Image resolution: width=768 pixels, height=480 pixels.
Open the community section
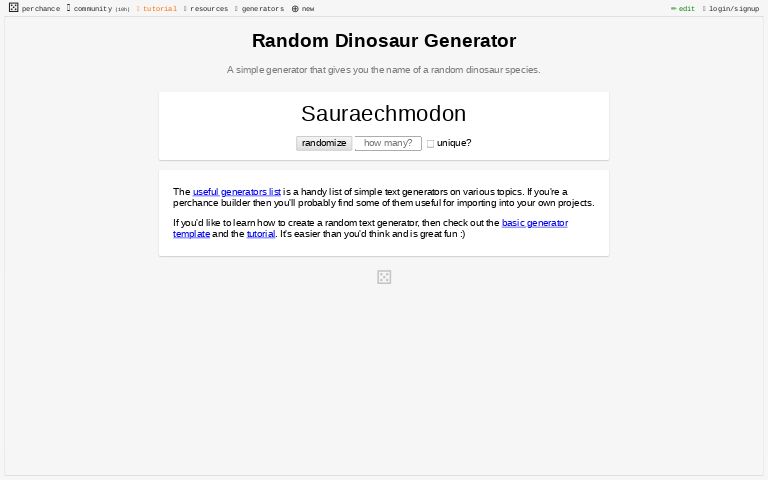(x=92, y=8)
